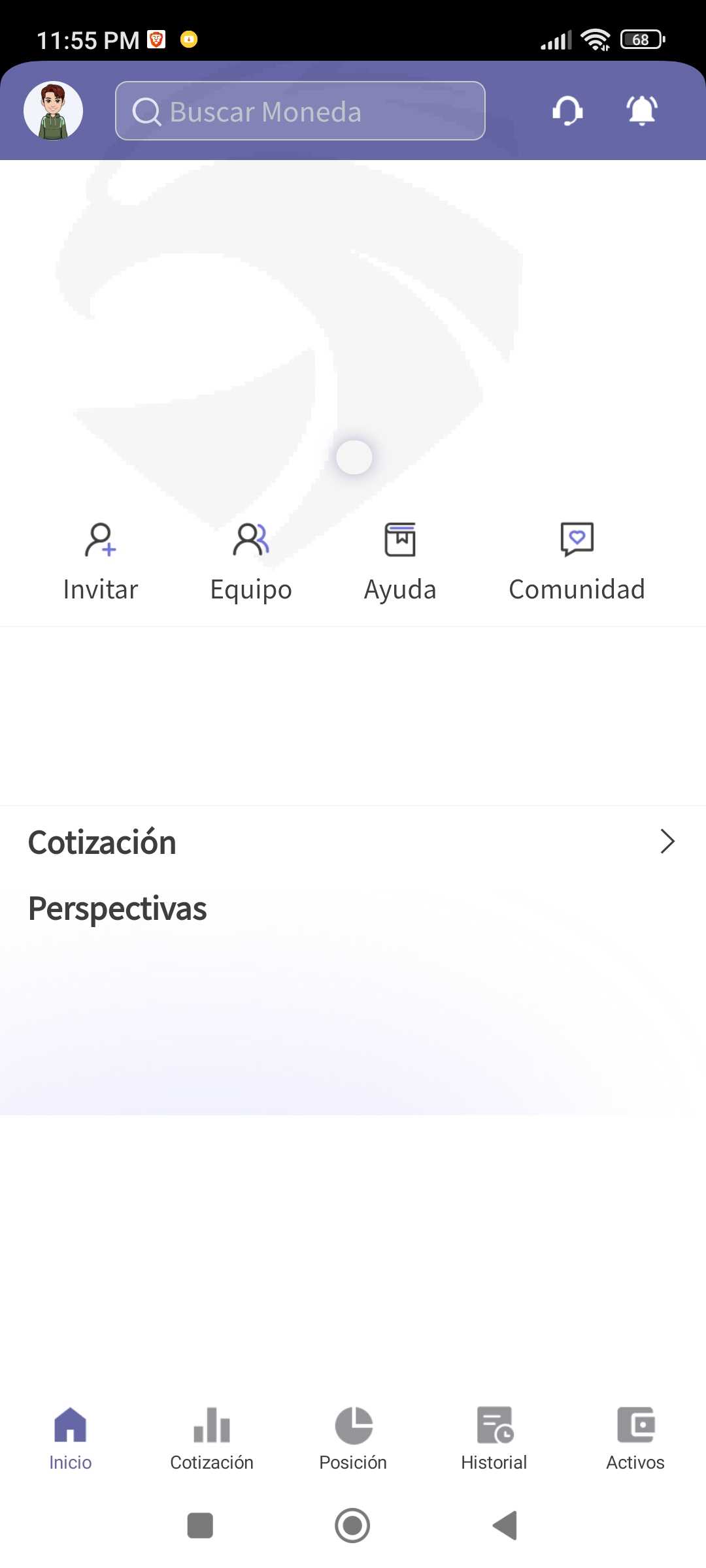Go to the Activos tab

[x=635, y=1439]
